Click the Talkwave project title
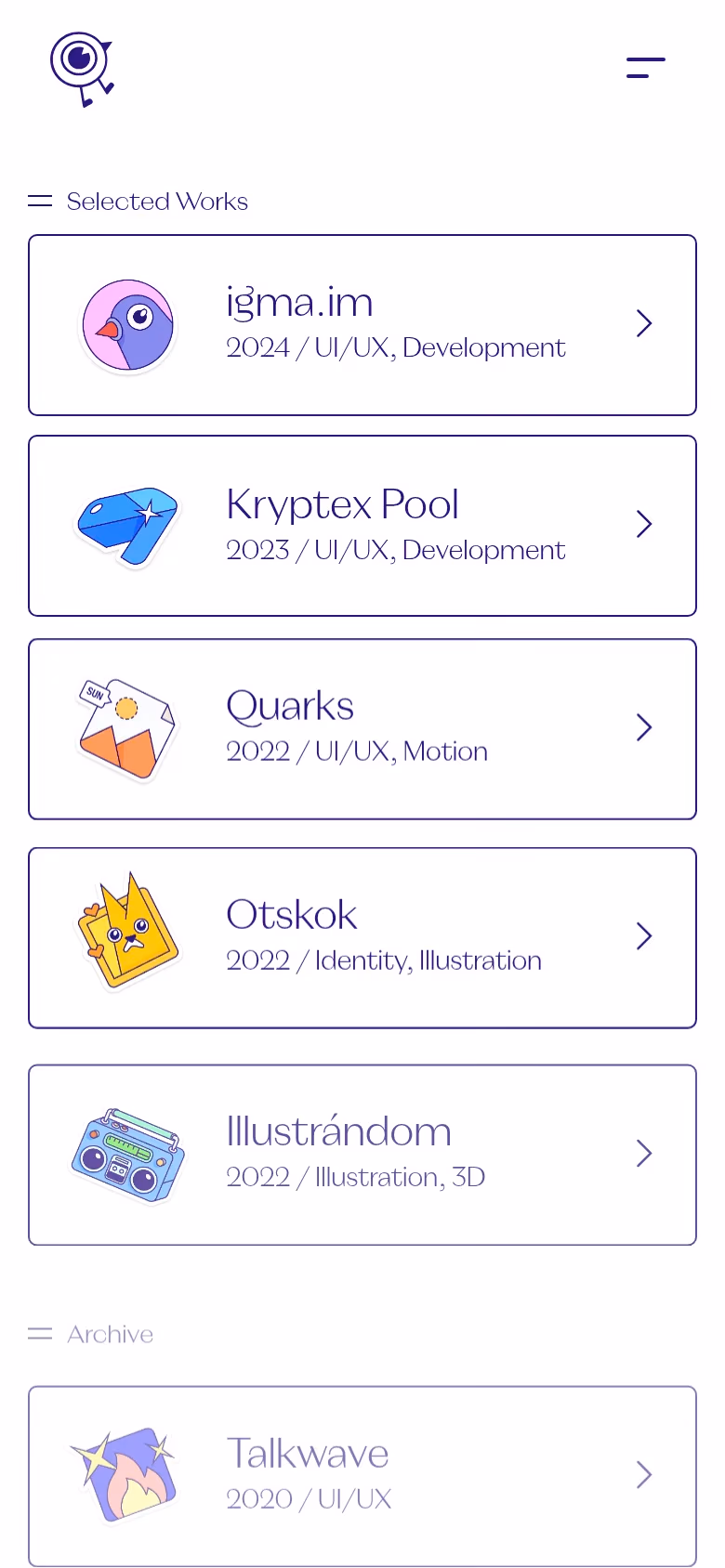This screenshot has height=1568, width=725. click(x=308, y=1453)
